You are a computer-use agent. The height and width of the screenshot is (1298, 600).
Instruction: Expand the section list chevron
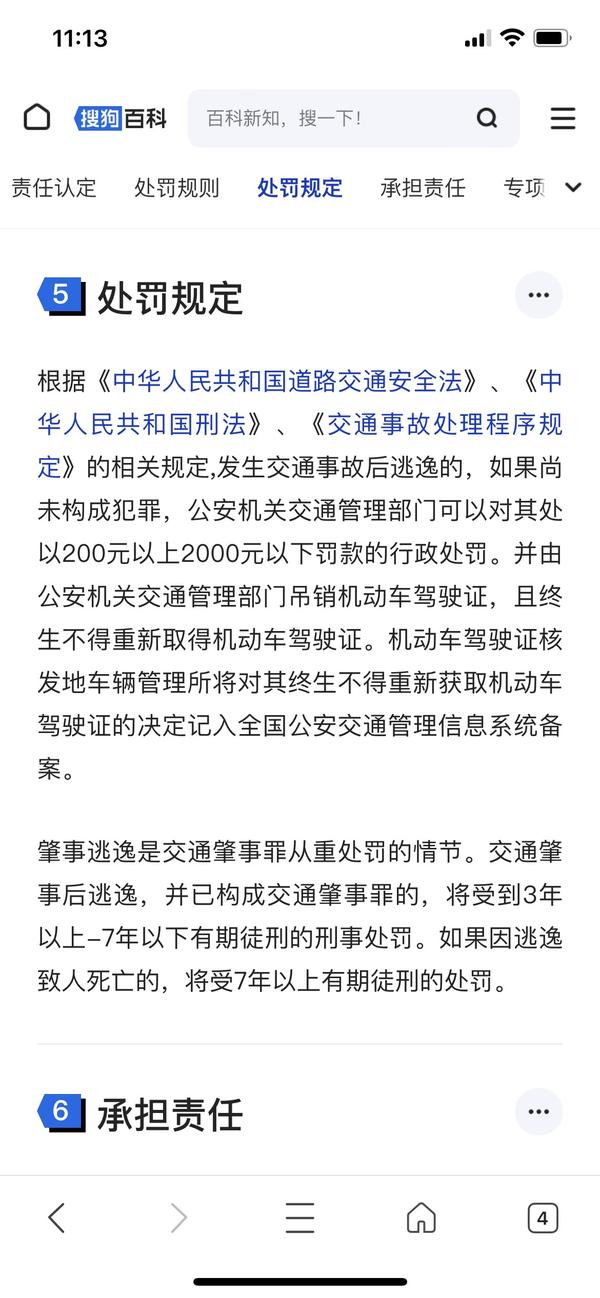[x=573, y=187]
